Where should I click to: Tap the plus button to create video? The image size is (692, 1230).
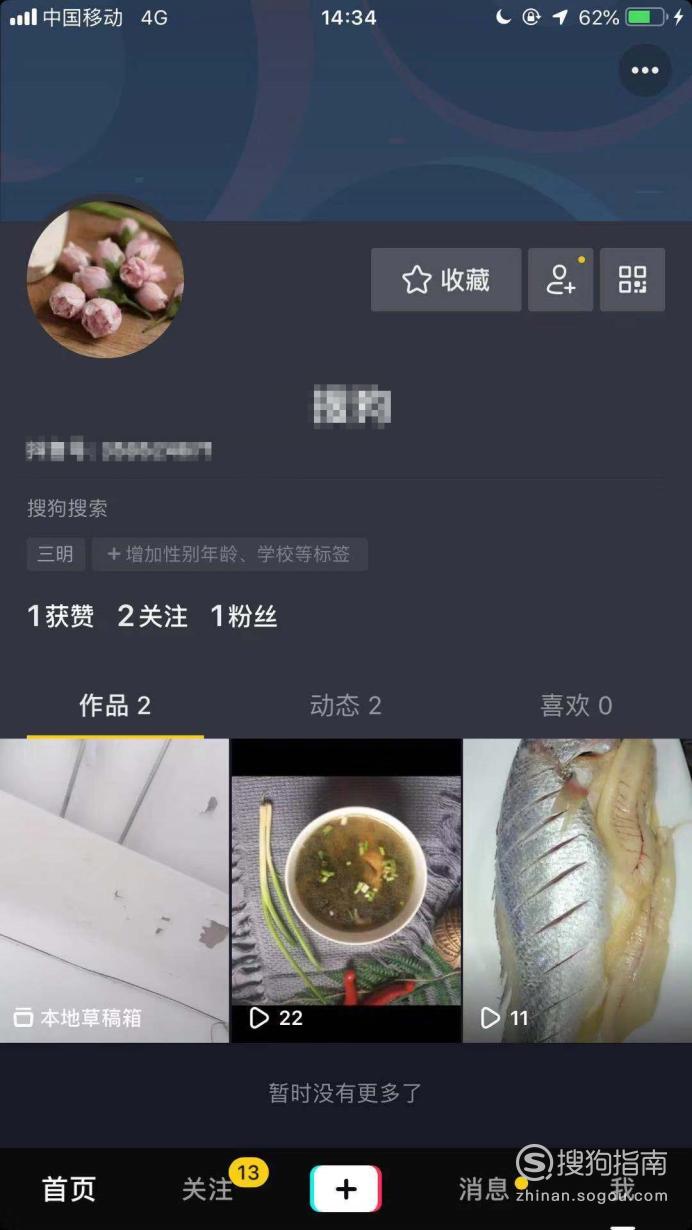coord(346,1189)
